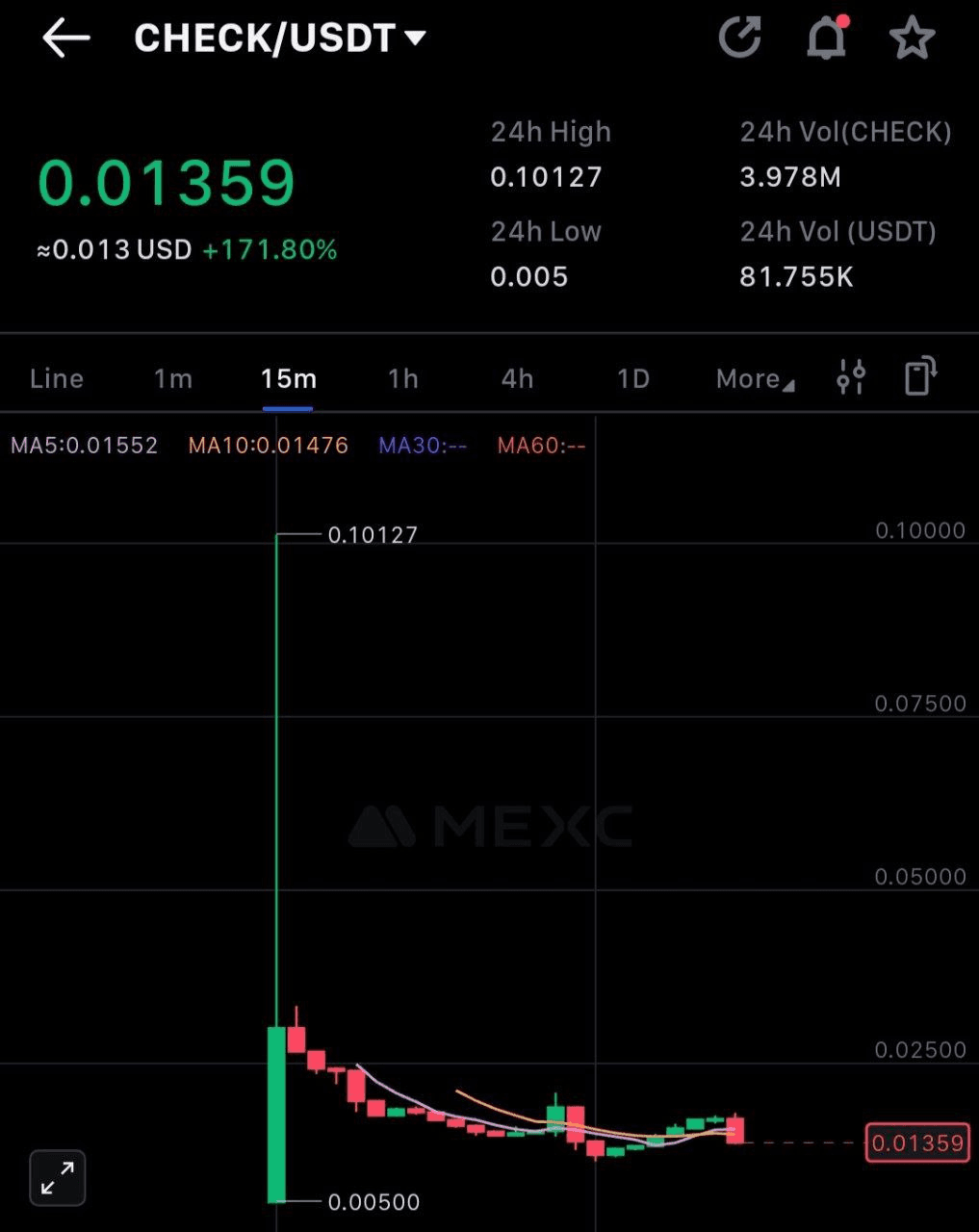Screen dimensions: 979x1232
Task: Select the 1m timeframe
Action: [173, 378]
